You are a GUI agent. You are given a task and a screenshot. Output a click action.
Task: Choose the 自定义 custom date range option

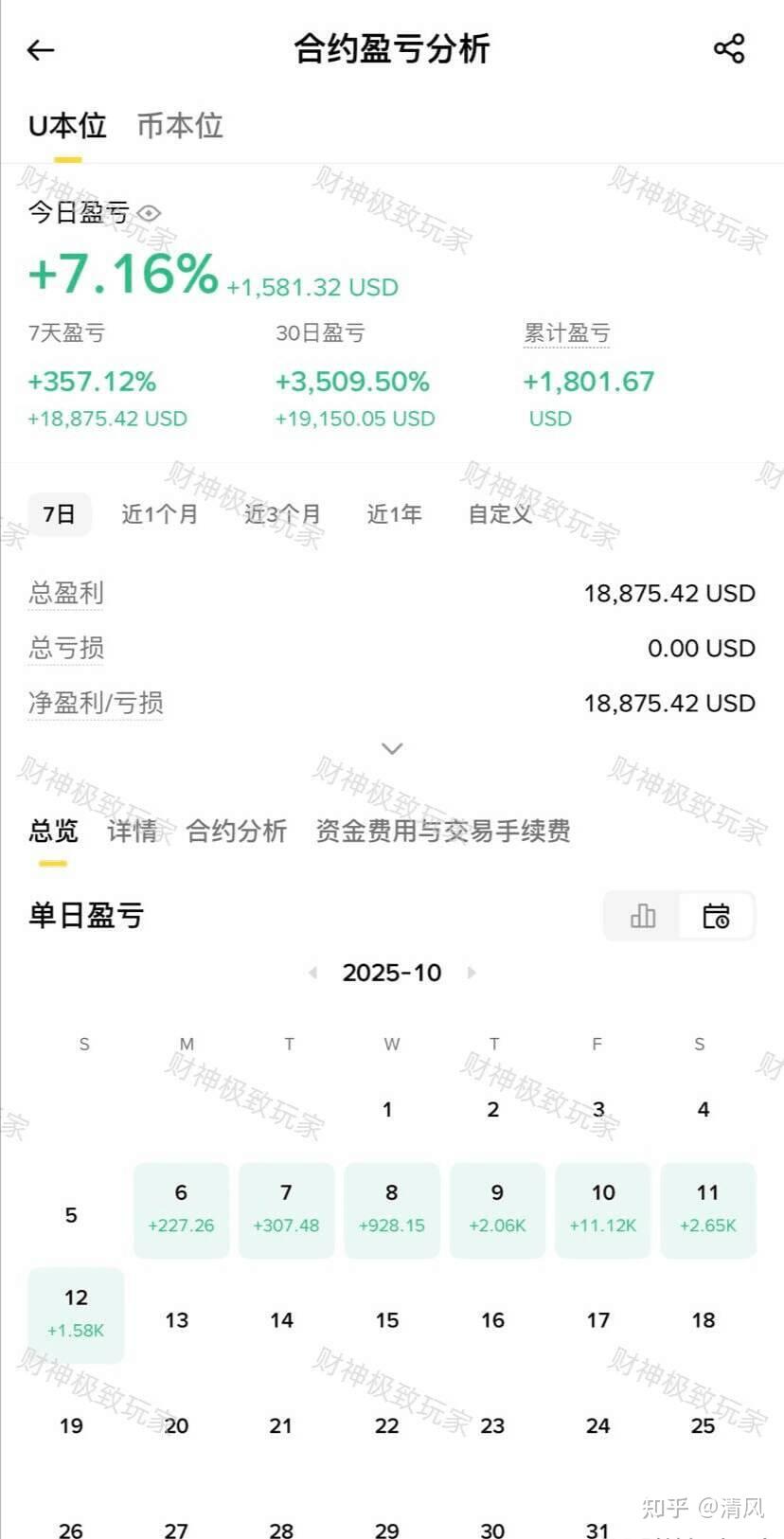[497, 514]
